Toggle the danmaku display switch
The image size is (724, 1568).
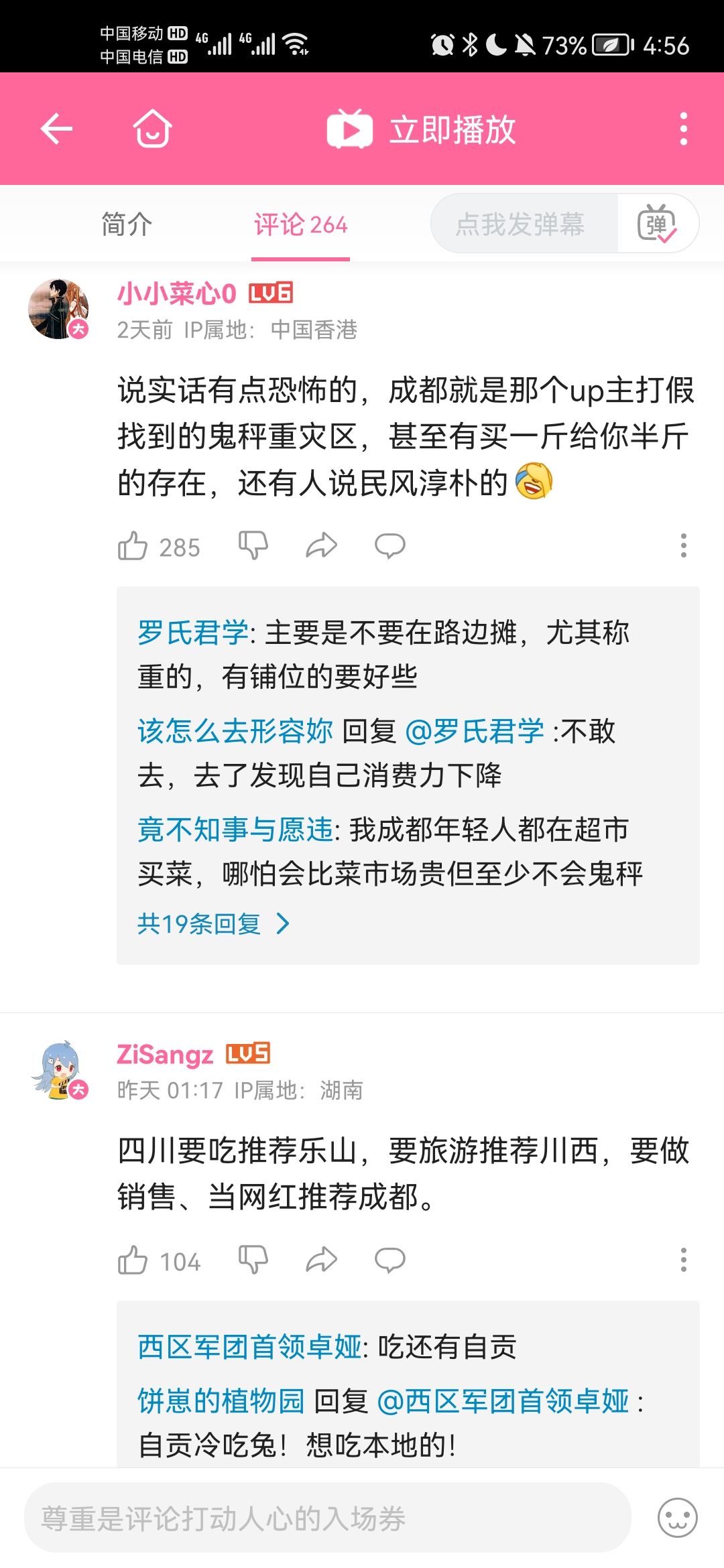coord(657,224)
